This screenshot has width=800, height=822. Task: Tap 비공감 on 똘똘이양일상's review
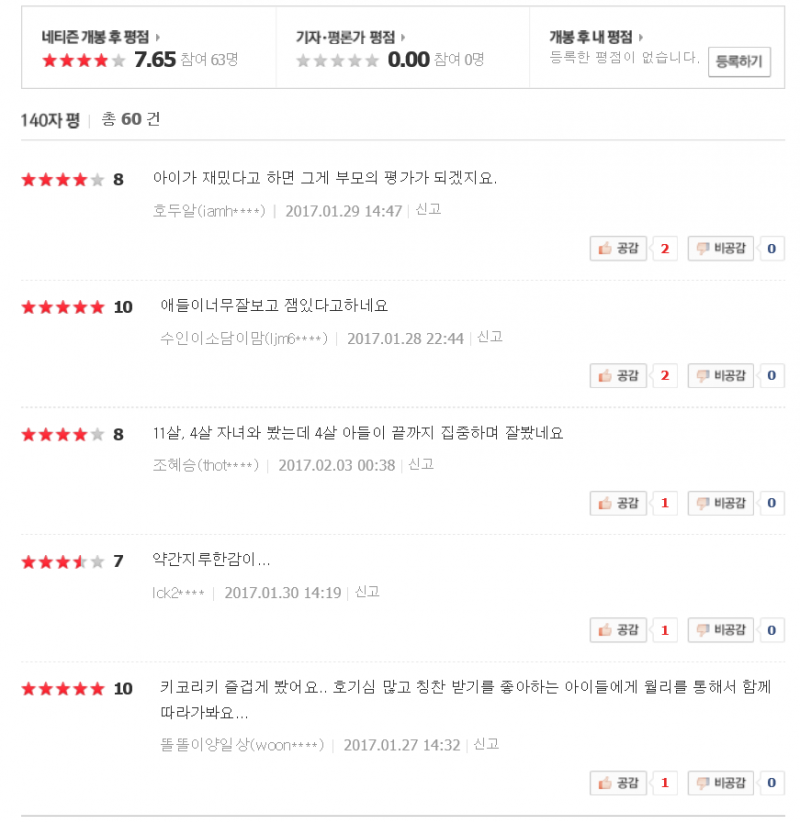[x=720, y=783]
